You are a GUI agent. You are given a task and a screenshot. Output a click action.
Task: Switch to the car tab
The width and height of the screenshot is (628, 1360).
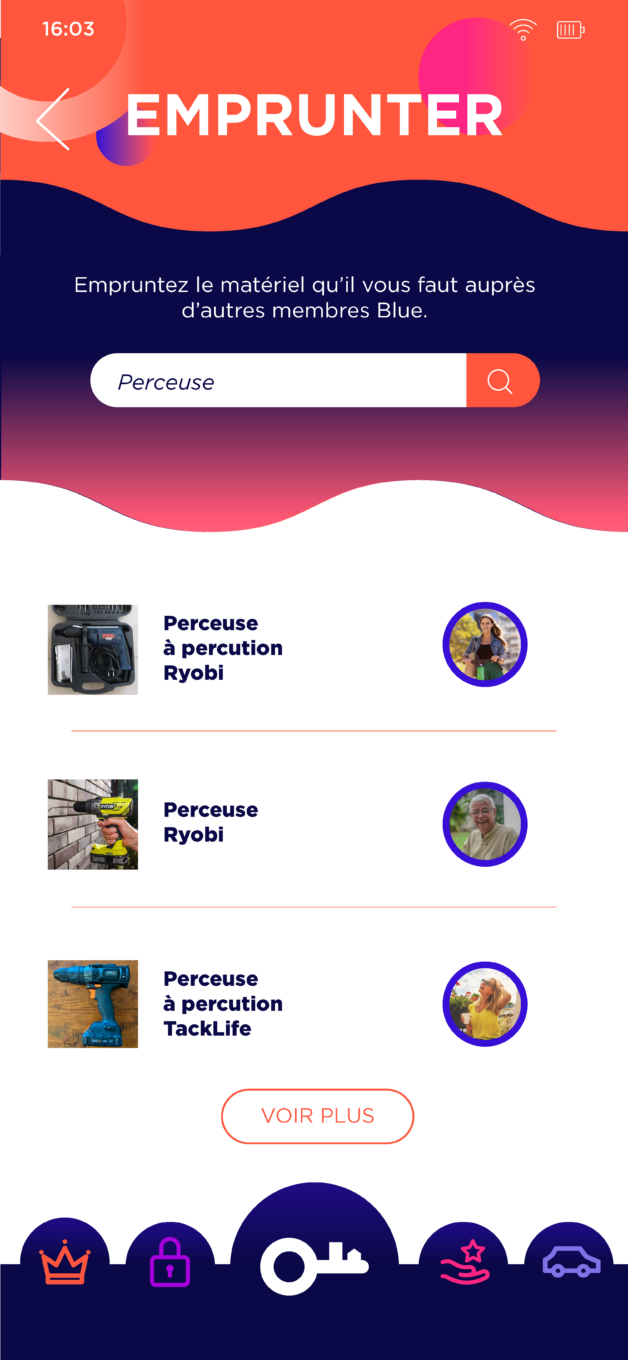(x=571, y=1262)
